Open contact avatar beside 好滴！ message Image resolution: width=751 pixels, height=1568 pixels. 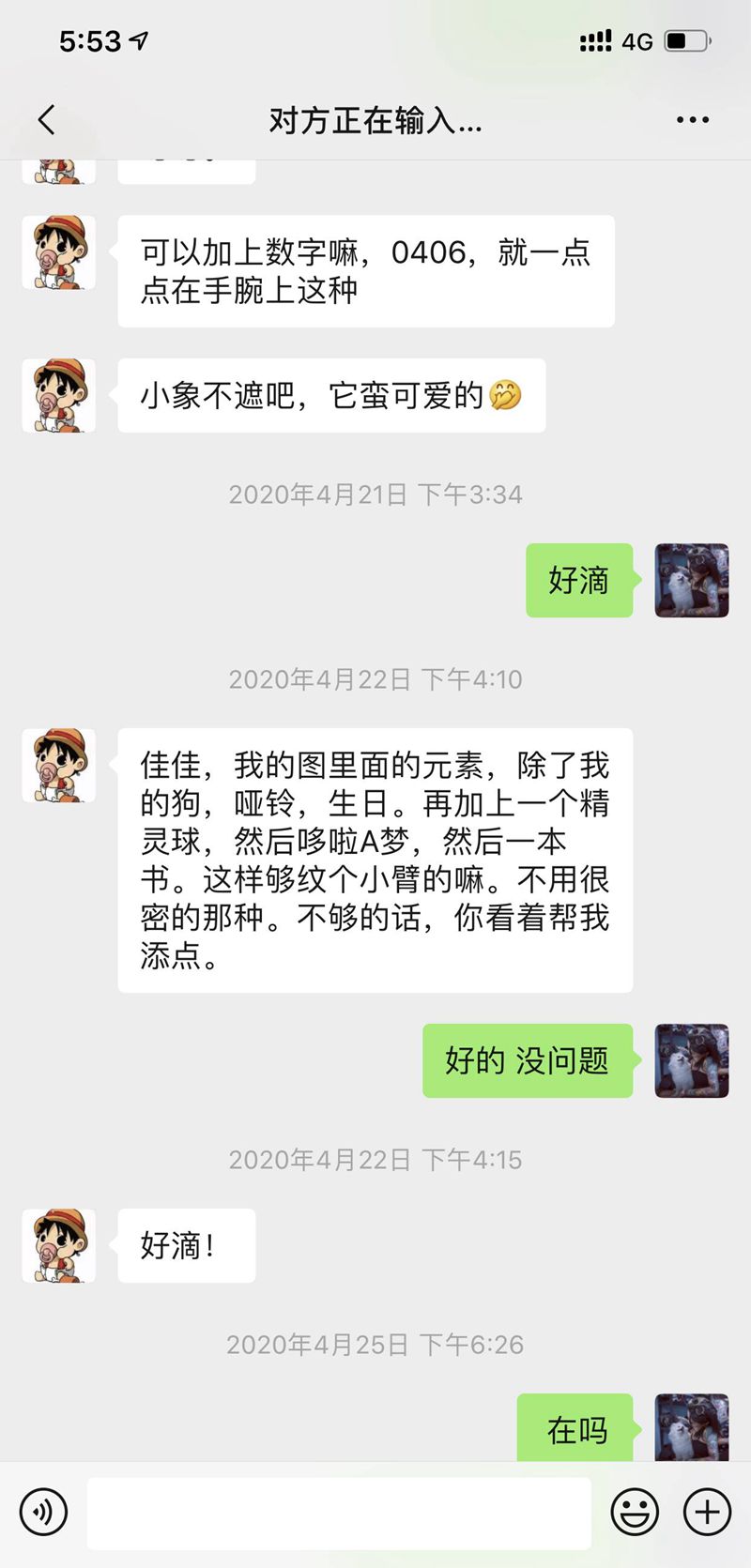pos(59,1245)
